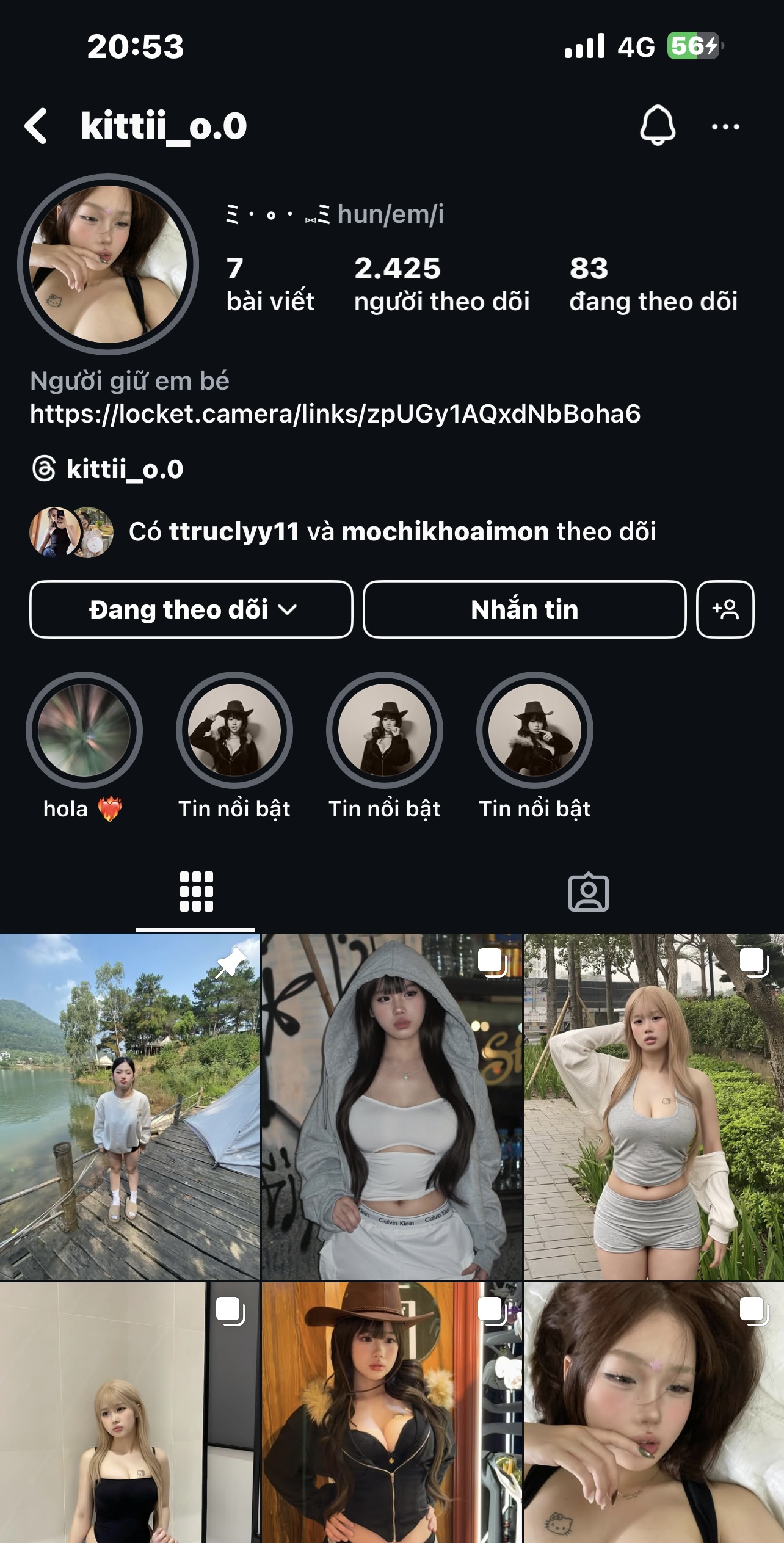Open the pinned lakeside post
Viewport: 784px width, 1543px height.
(129, 1106)
